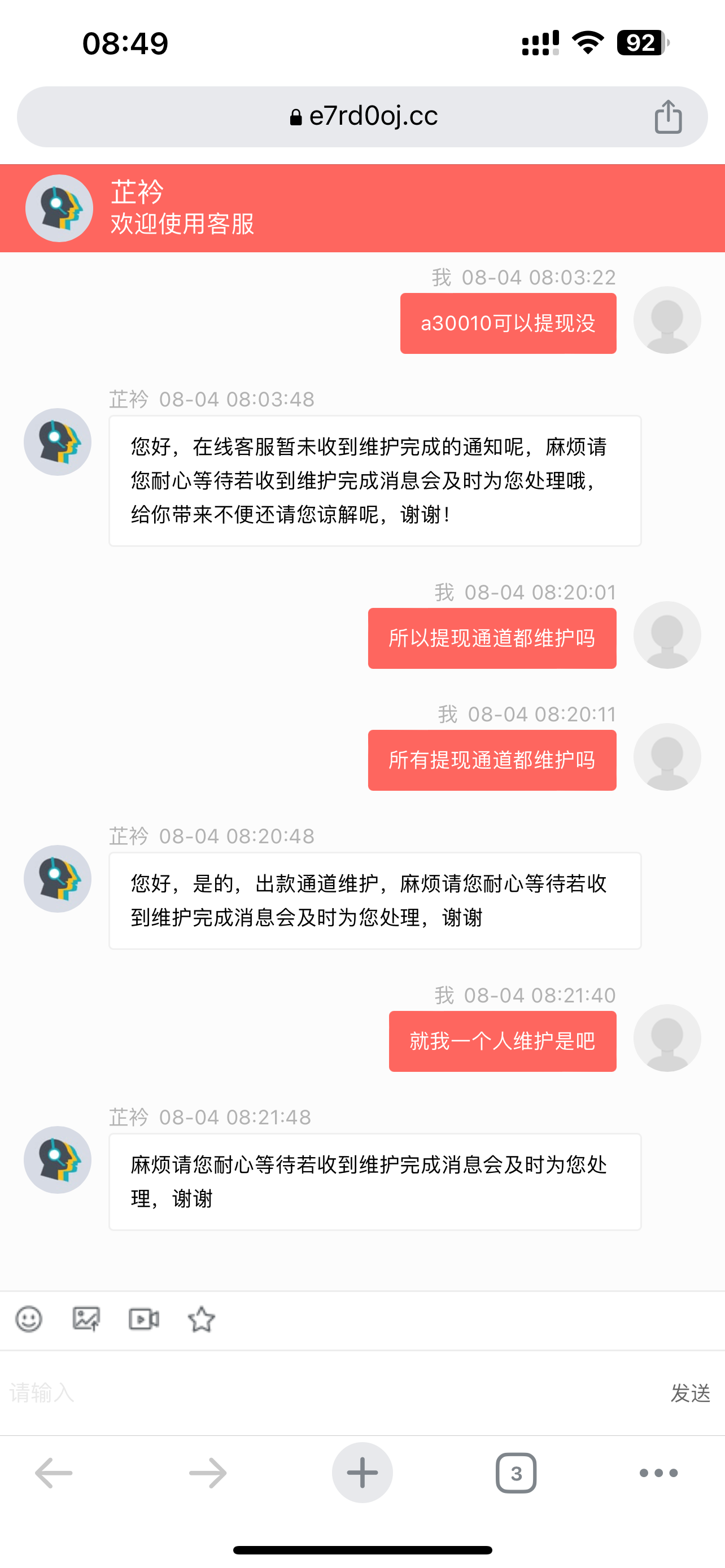Open a new browser tab

pos(362,1473)
